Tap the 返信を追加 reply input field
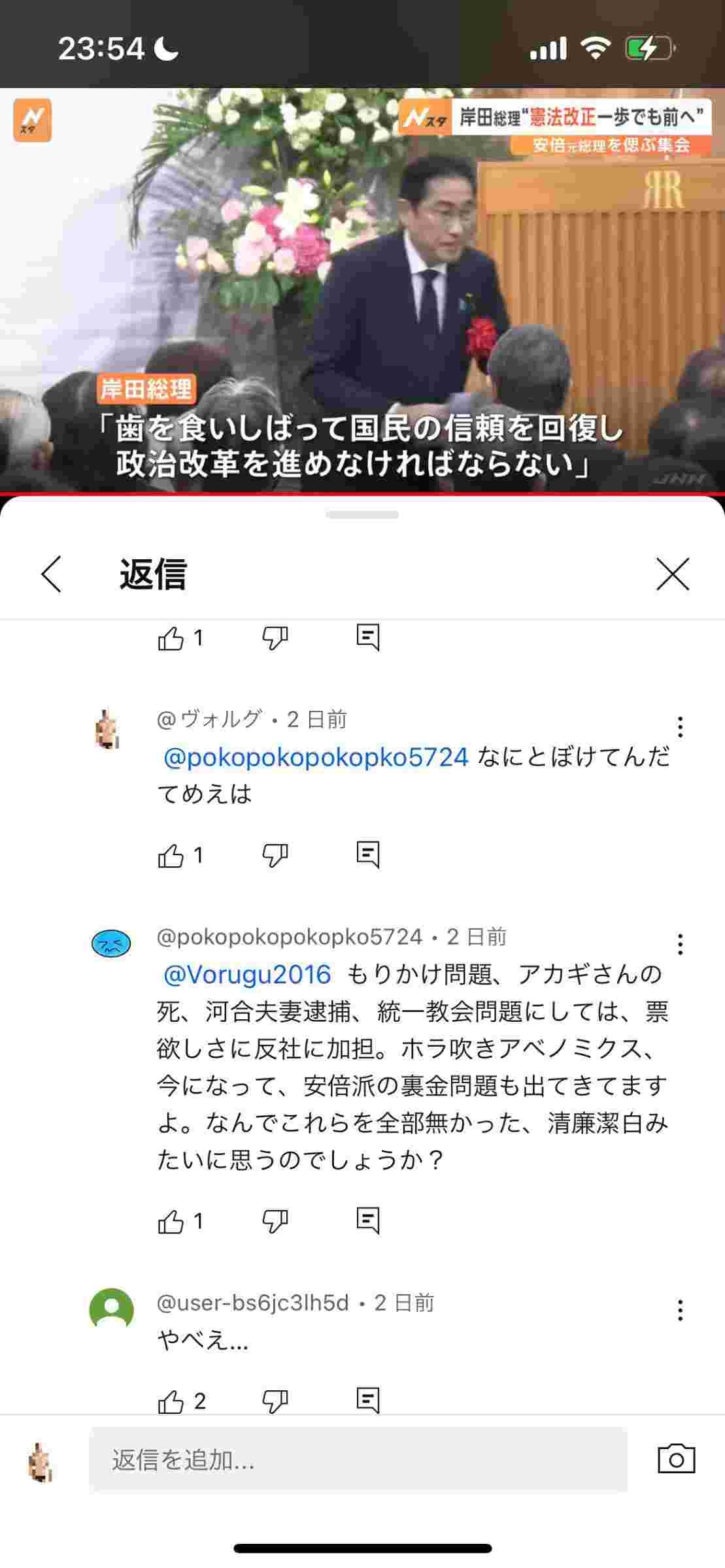725x1568 pixels. click(358, 1460)
